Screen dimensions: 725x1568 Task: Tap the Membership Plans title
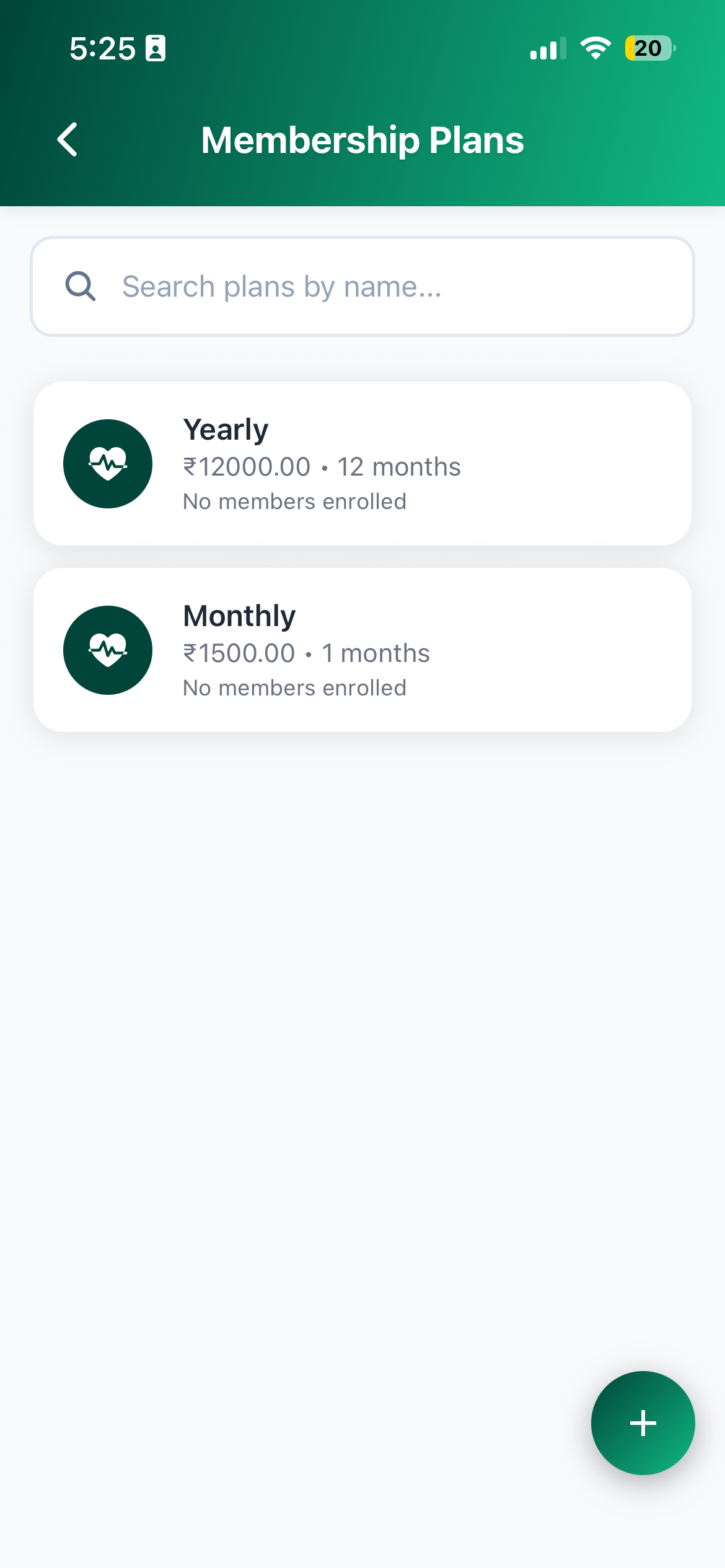[x=362, y=140]
